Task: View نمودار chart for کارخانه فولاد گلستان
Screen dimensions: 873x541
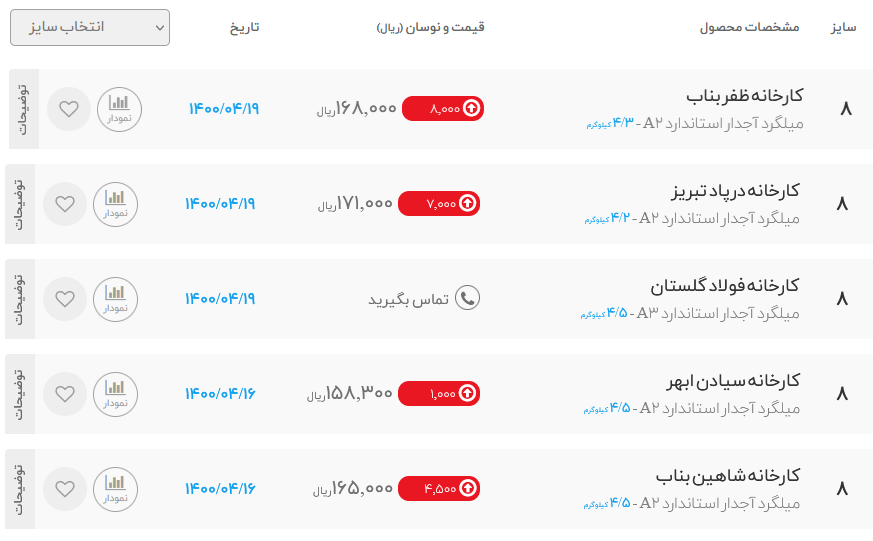Action: coord(115,299)
